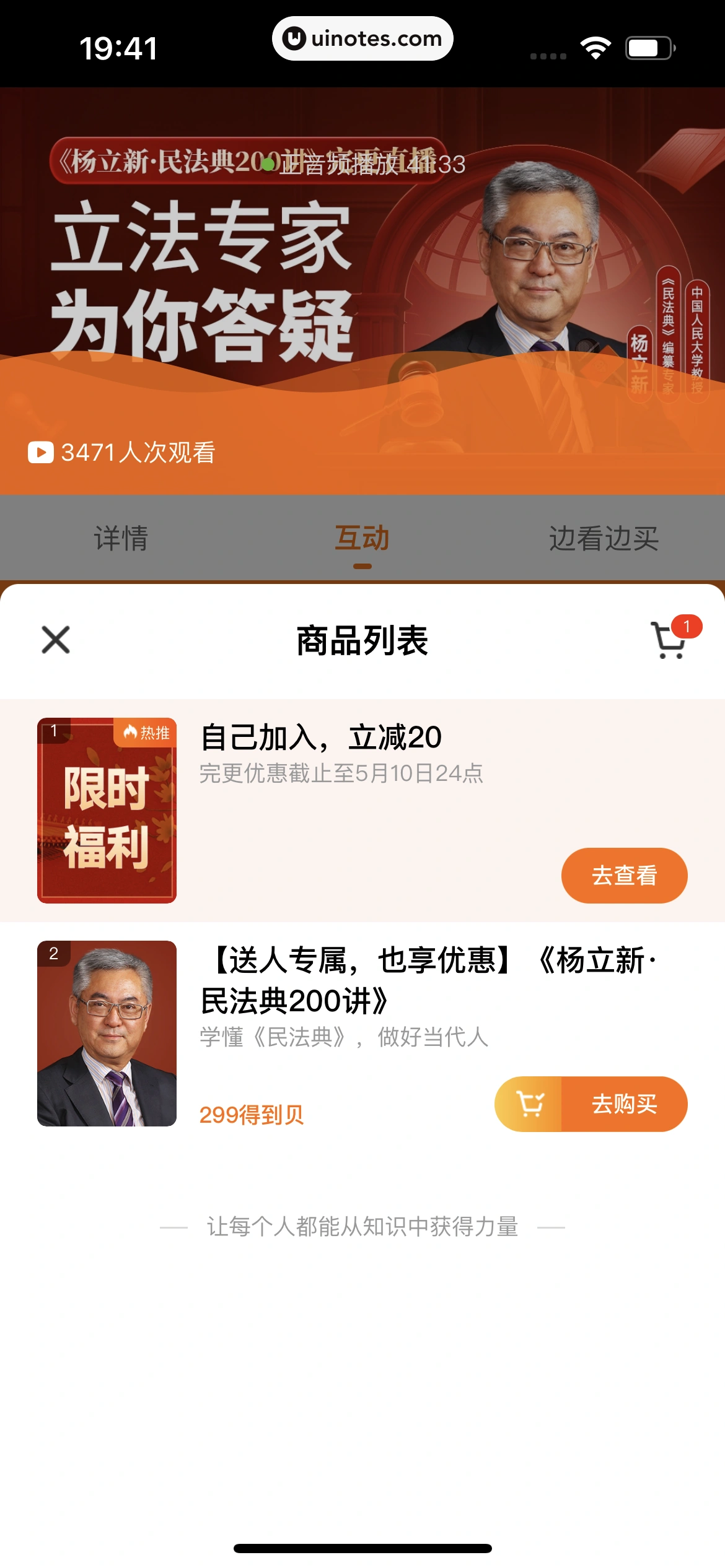Open the shopping cart
Viewport: 725px width, 1568px height.
tap(670, 640)
